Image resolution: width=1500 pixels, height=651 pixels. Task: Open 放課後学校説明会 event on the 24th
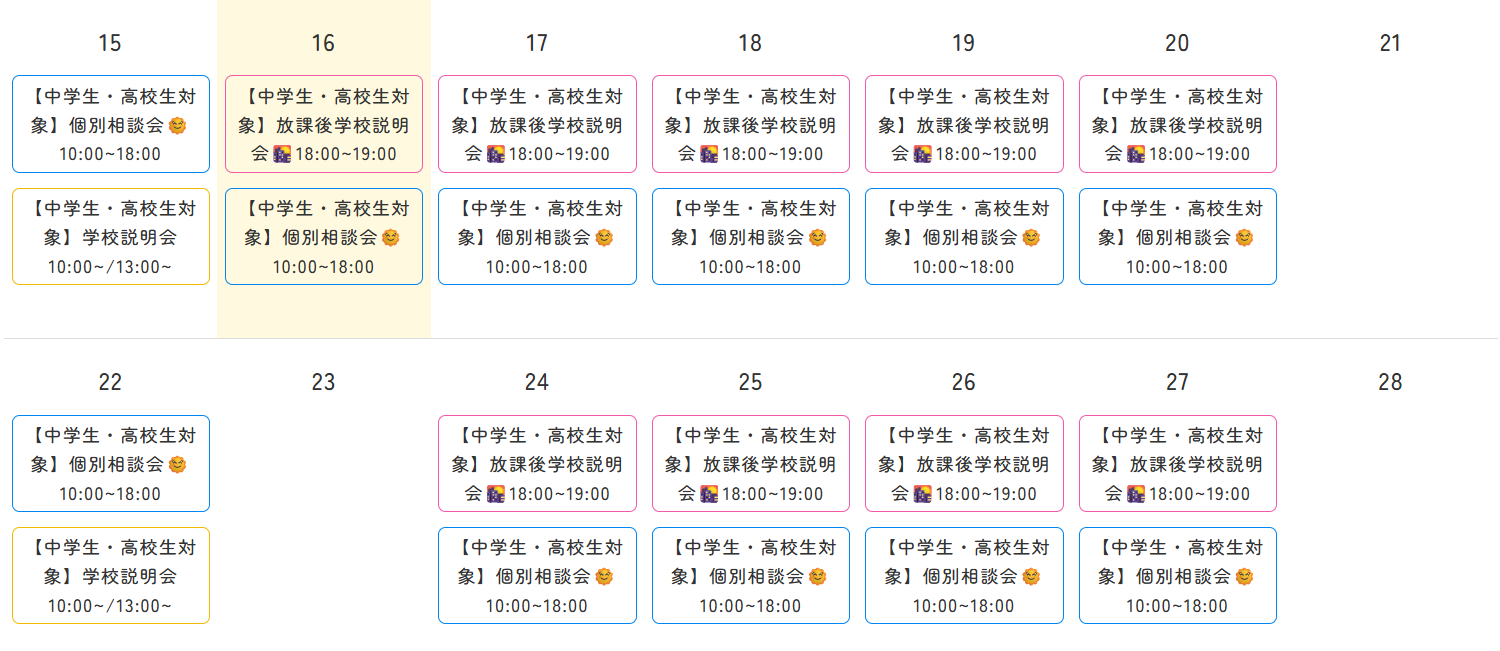tap(537, 463)
